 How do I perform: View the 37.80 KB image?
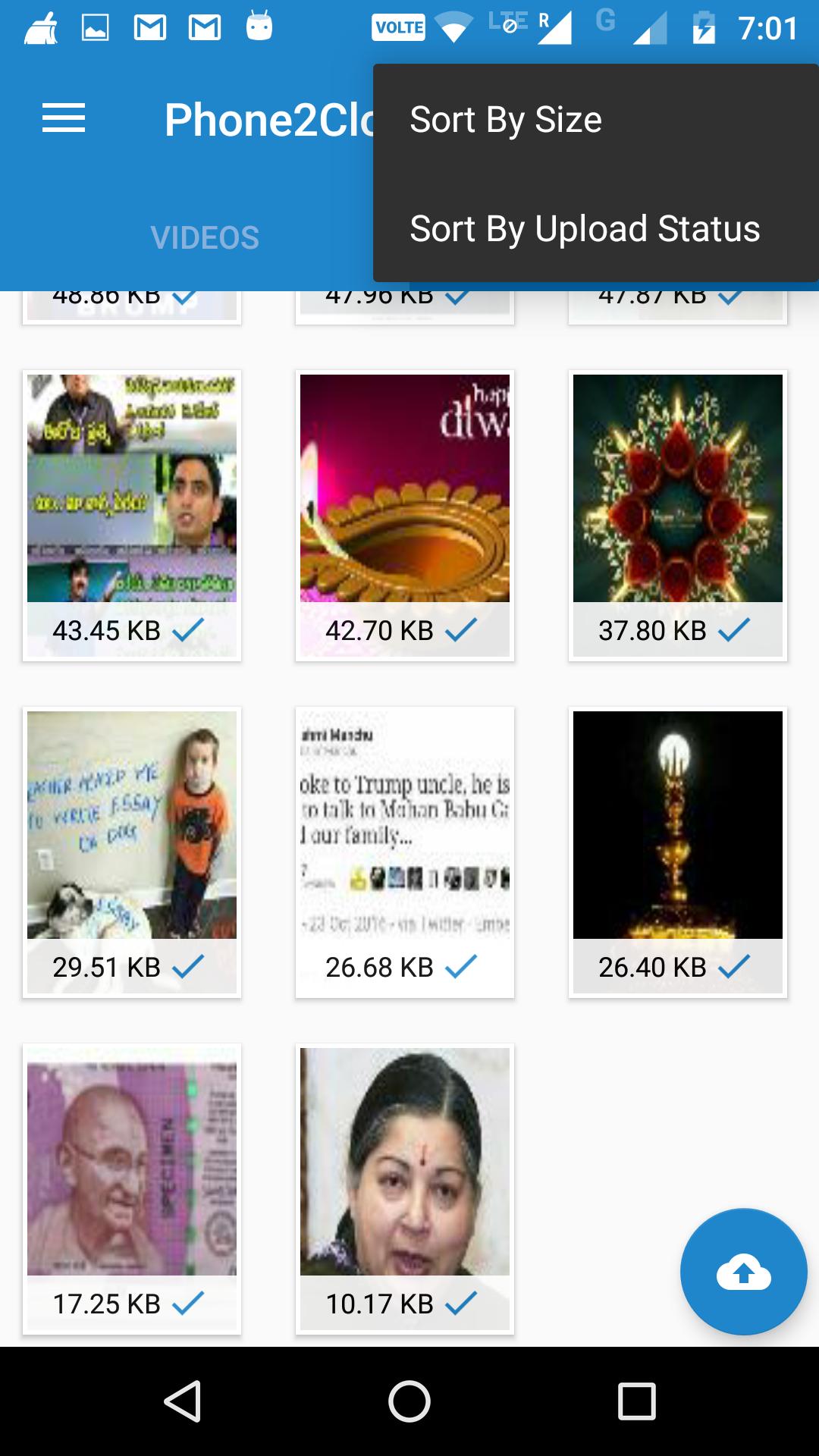click(x=678, y=489)
